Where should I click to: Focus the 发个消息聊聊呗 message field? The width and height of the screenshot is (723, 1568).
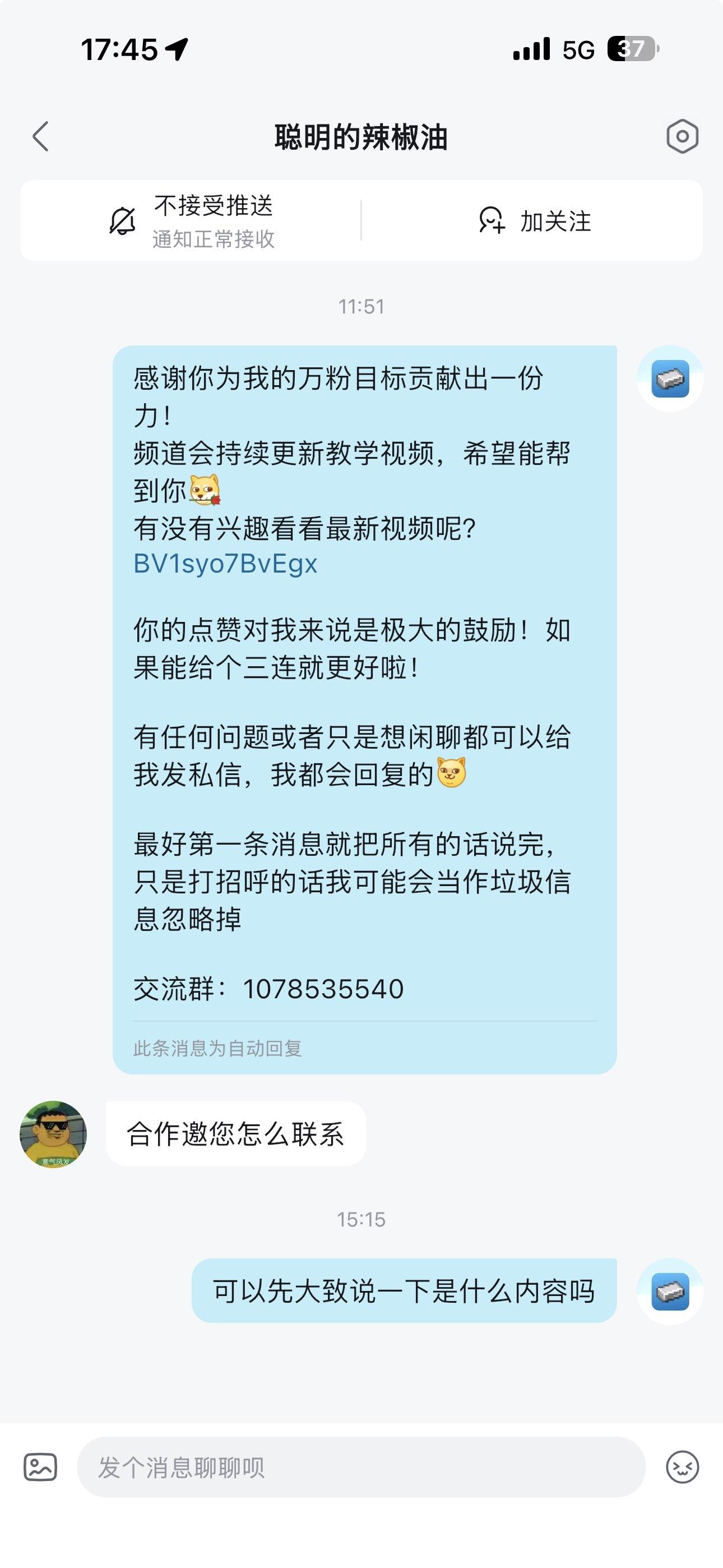[360, 1467]
